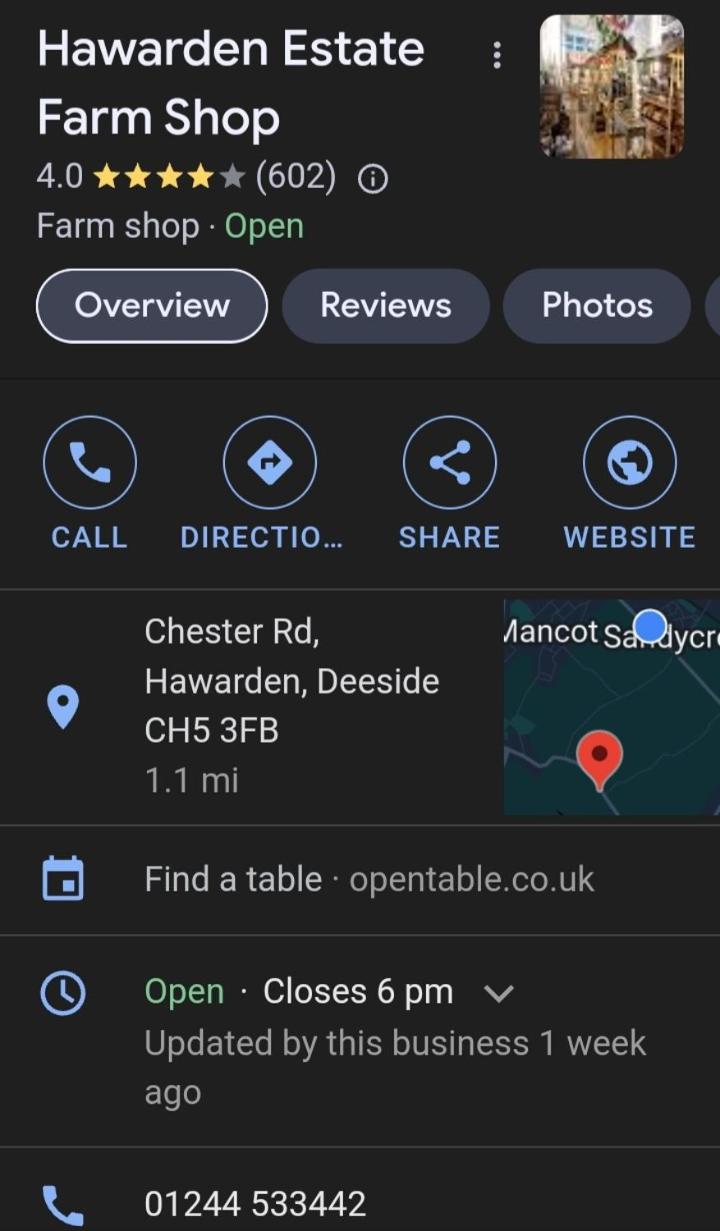Screen dimensions: 720x1231
Task: Open the three-dot overflow menu
Action: point(497,55)
